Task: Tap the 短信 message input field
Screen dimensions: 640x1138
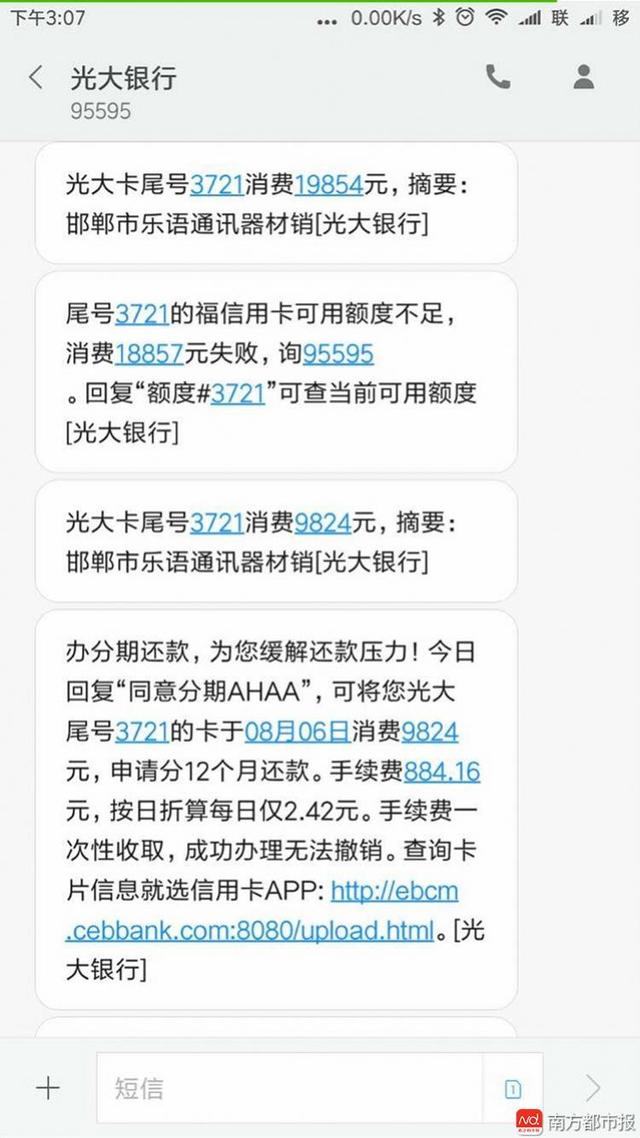Action: point(290,1087)
